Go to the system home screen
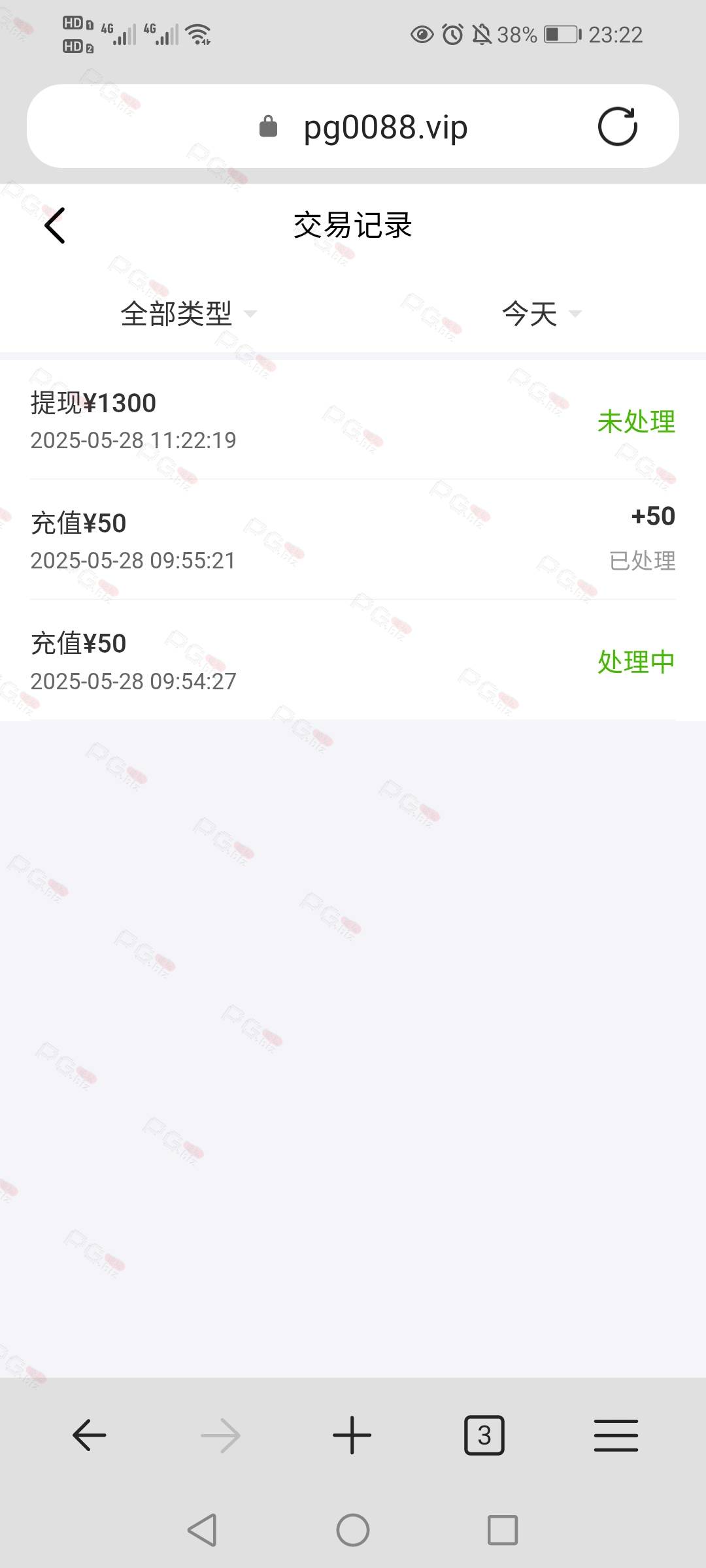 [x=353, y=1530]
